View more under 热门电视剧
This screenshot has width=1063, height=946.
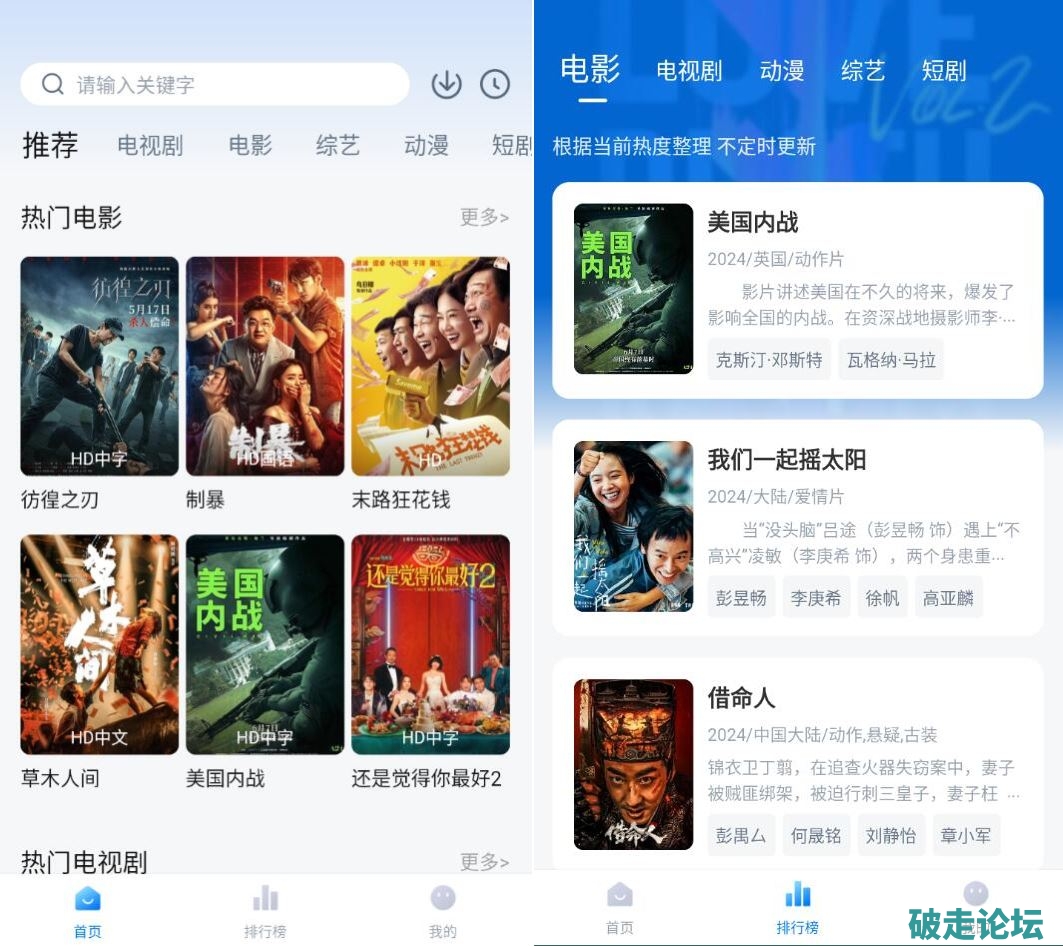(485, 861)
